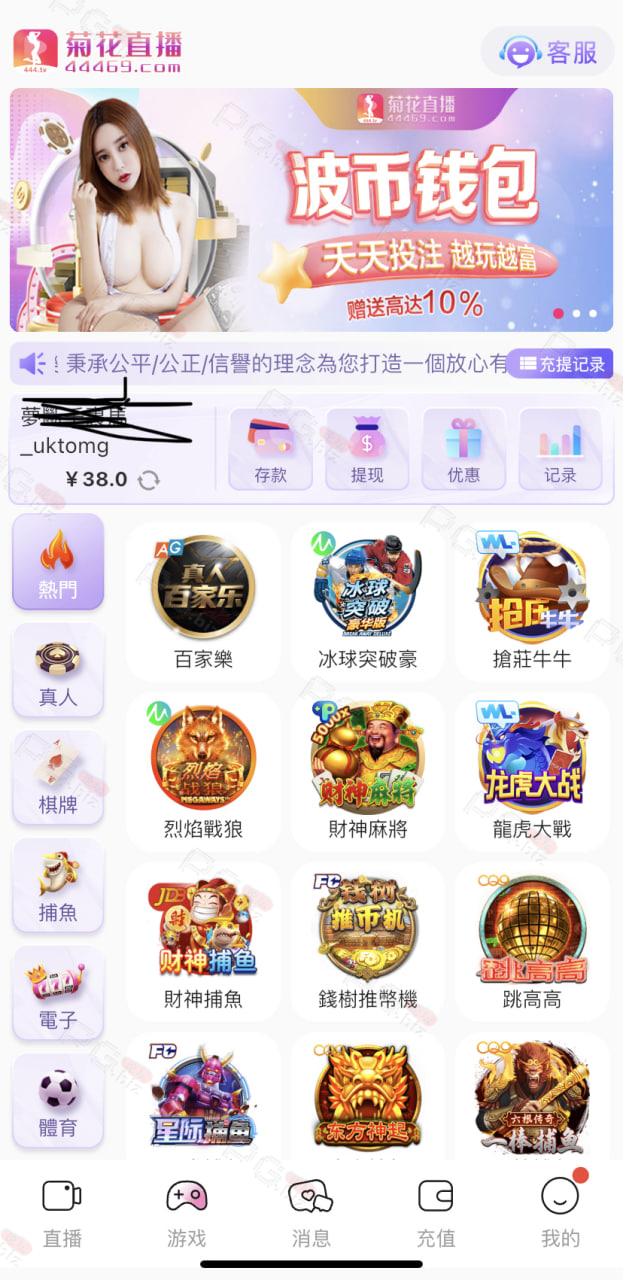Open 记录 records
Screen dimensions: 623x1280
(560, 449)
